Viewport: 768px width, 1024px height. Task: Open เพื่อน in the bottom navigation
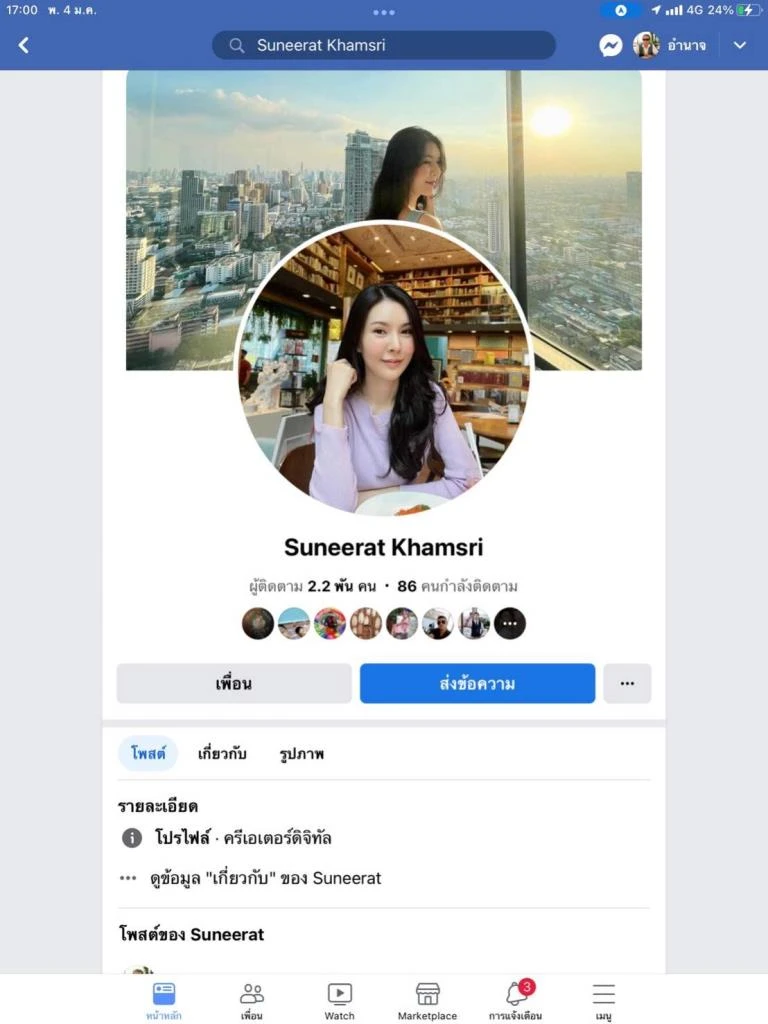pyautogui.click(x=252, y=1000)
